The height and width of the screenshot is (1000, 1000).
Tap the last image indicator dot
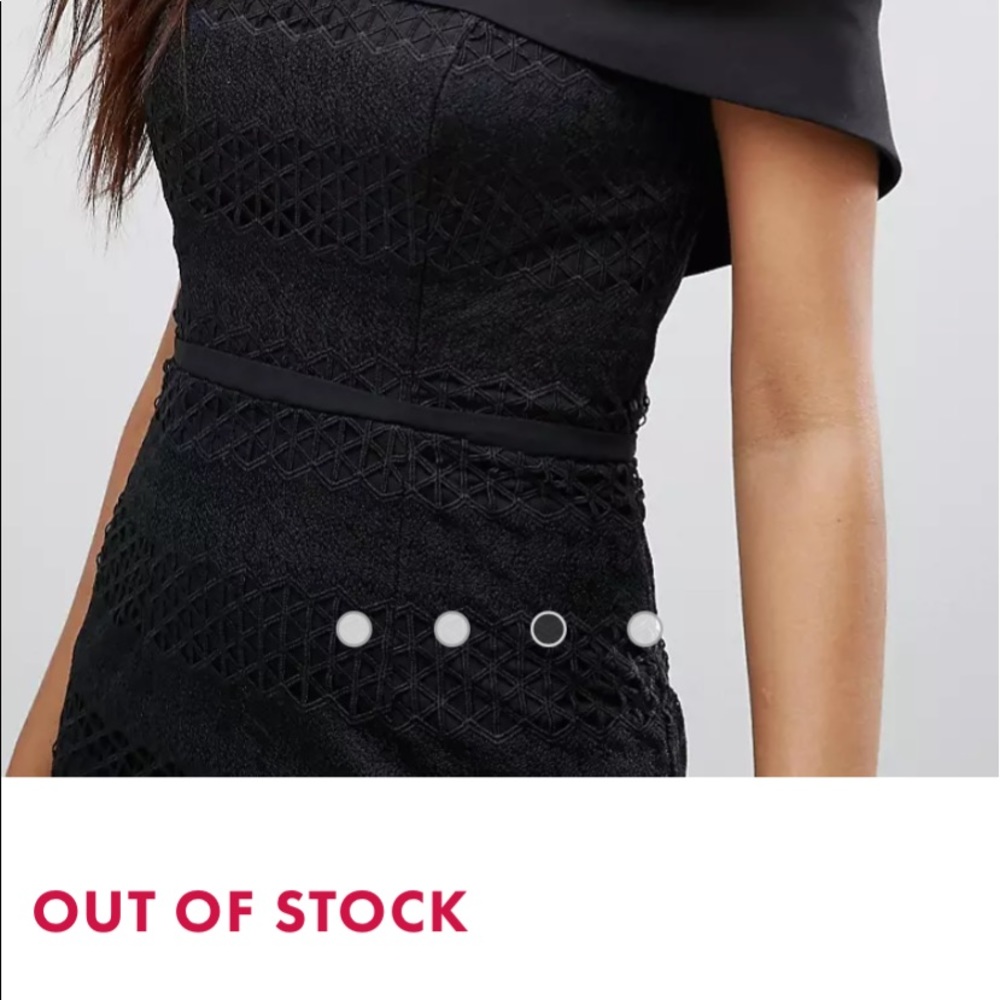(644, 629)
